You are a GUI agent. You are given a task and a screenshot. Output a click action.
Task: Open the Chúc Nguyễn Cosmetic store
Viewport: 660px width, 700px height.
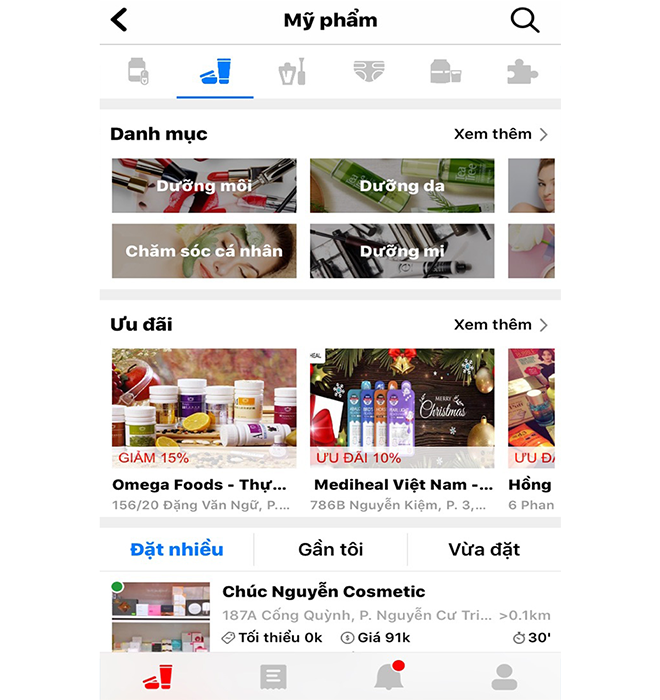click(330, 616)
